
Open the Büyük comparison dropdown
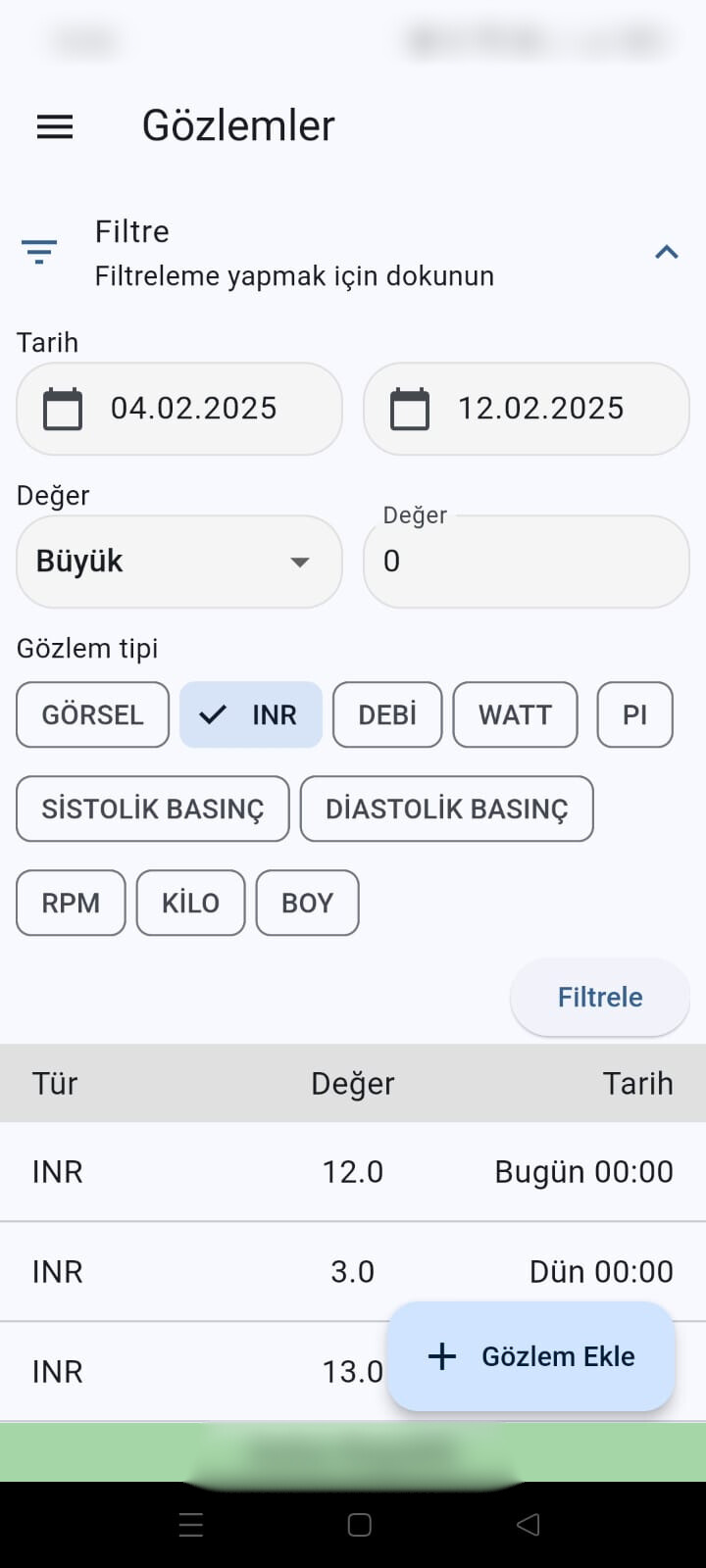[179, 562]
